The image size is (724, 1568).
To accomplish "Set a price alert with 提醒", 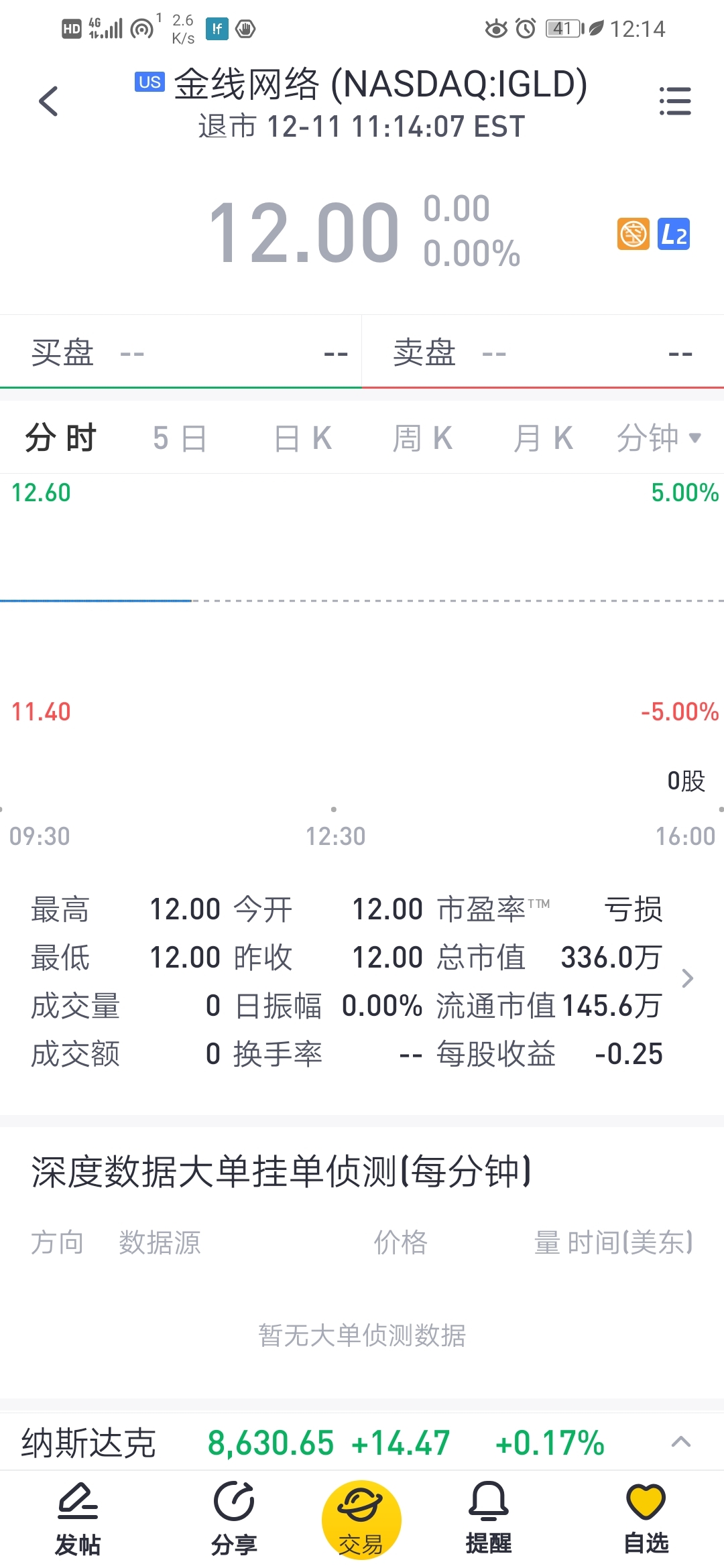I will pyautogui.click(x=489, y=1518).
